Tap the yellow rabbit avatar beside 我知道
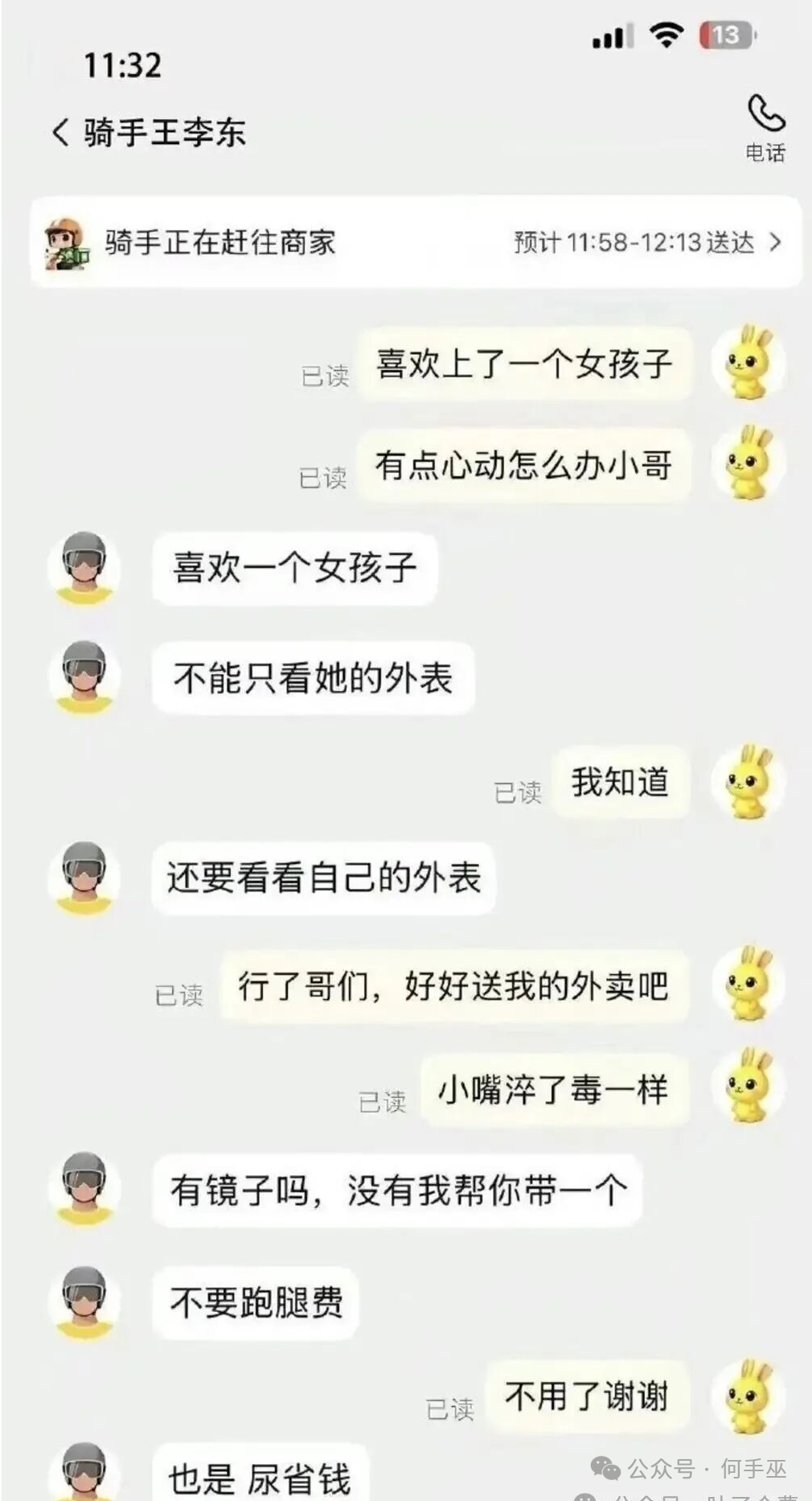The height and width of the screenshot is (1501, 812). 749,783
